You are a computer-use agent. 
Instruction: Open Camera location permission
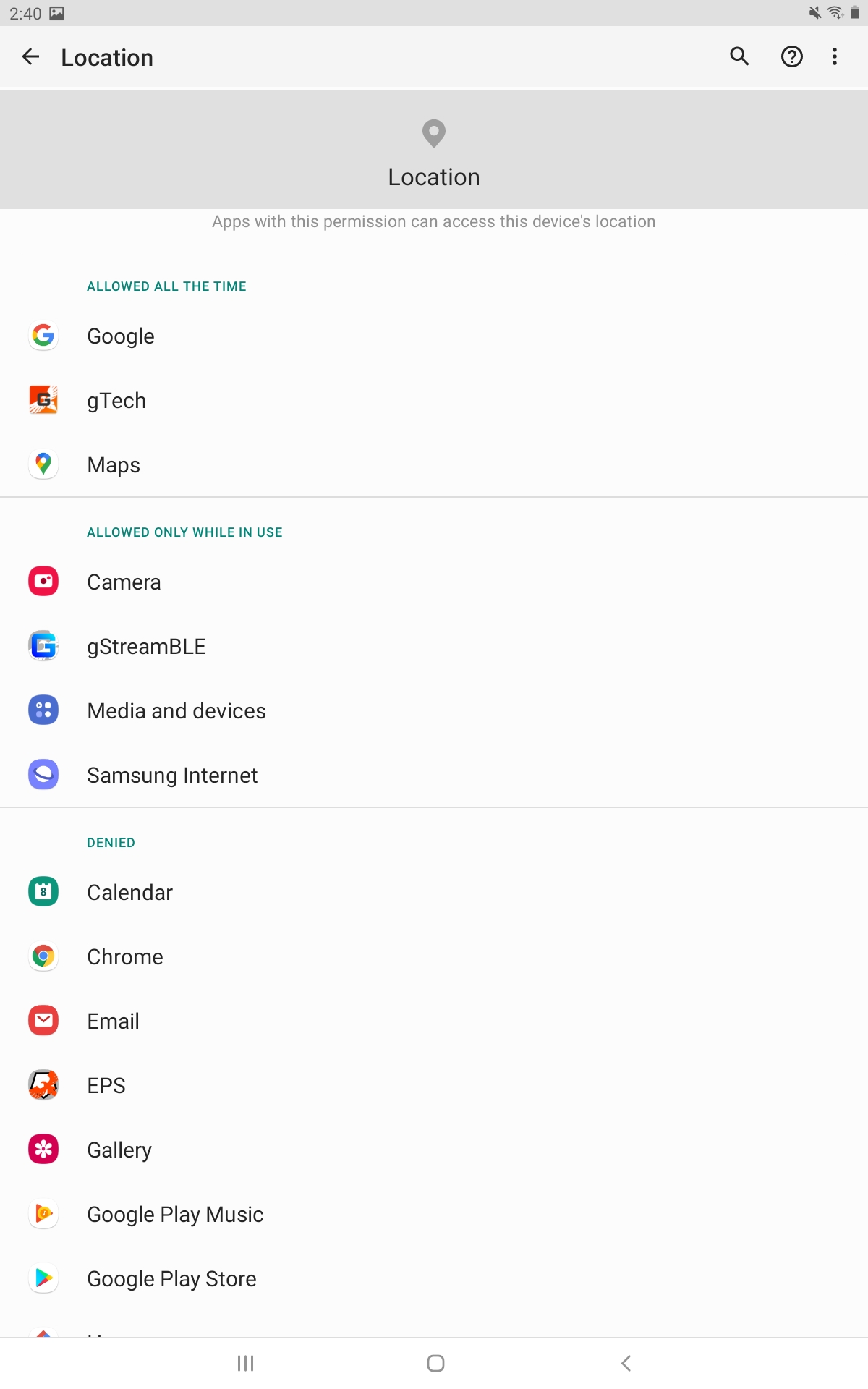tap(434, 582)
